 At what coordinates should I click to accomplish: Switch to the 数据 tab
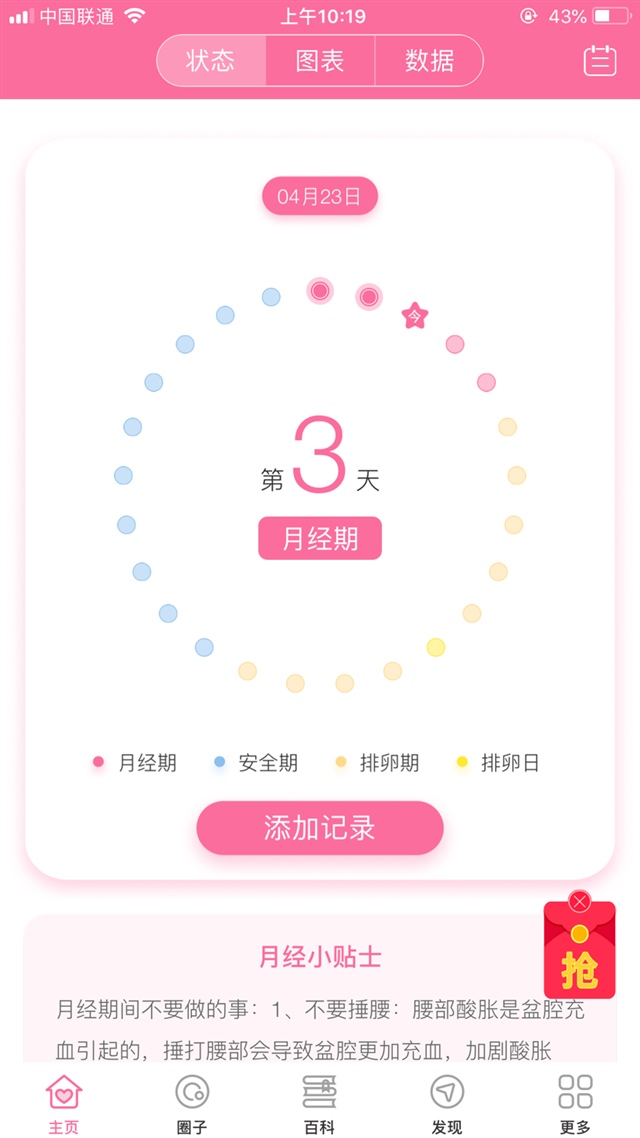point(429,61)
